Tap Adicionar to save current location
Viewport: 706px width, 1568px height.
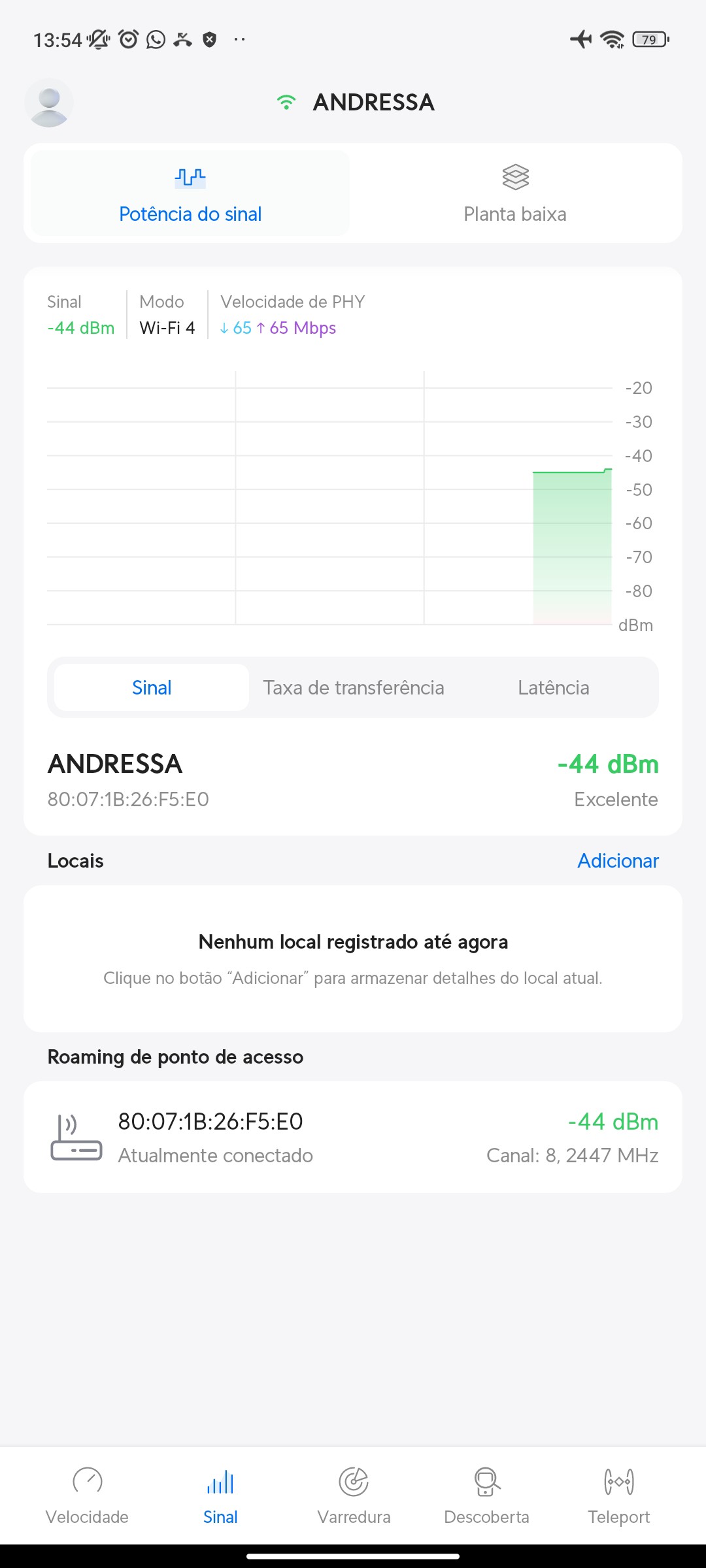(618, 860)
